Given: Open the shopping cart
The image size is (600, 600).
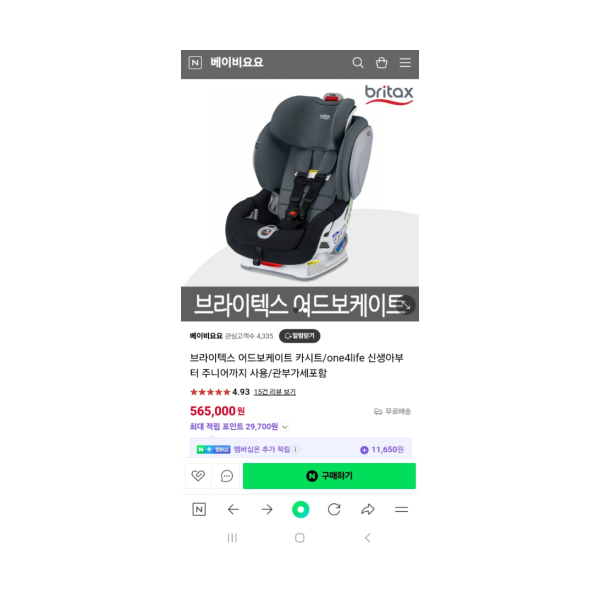Looking at the screenshot, I should (381, 63).
